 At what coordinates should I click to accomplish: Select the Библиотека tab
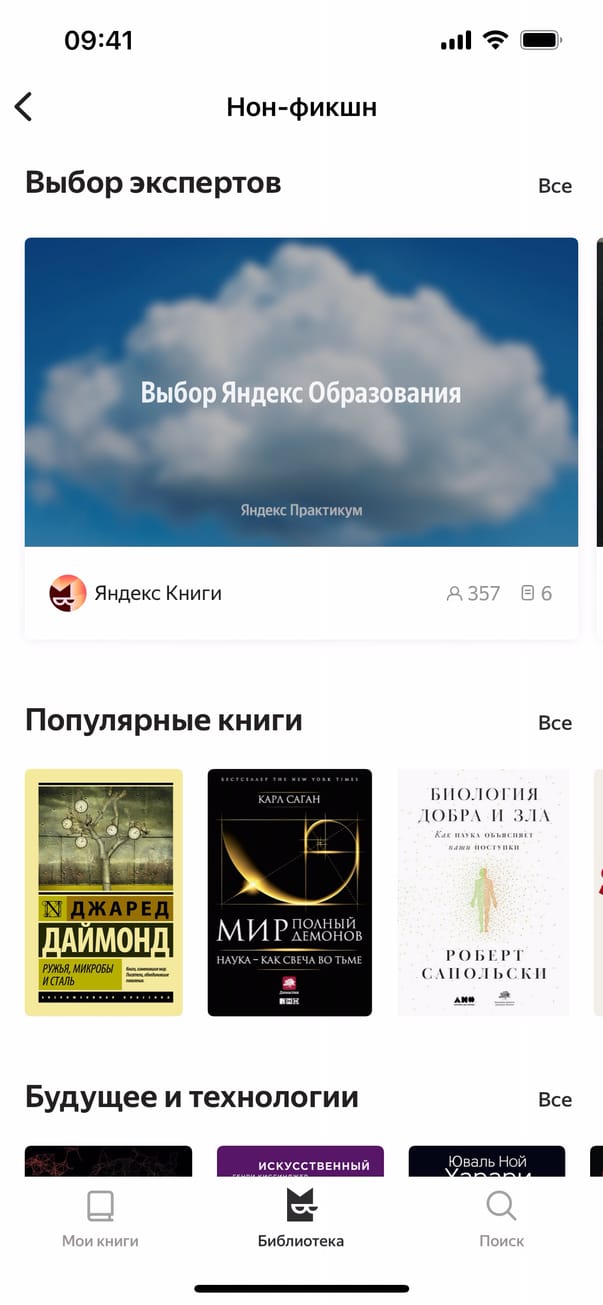click(301, 1219)
